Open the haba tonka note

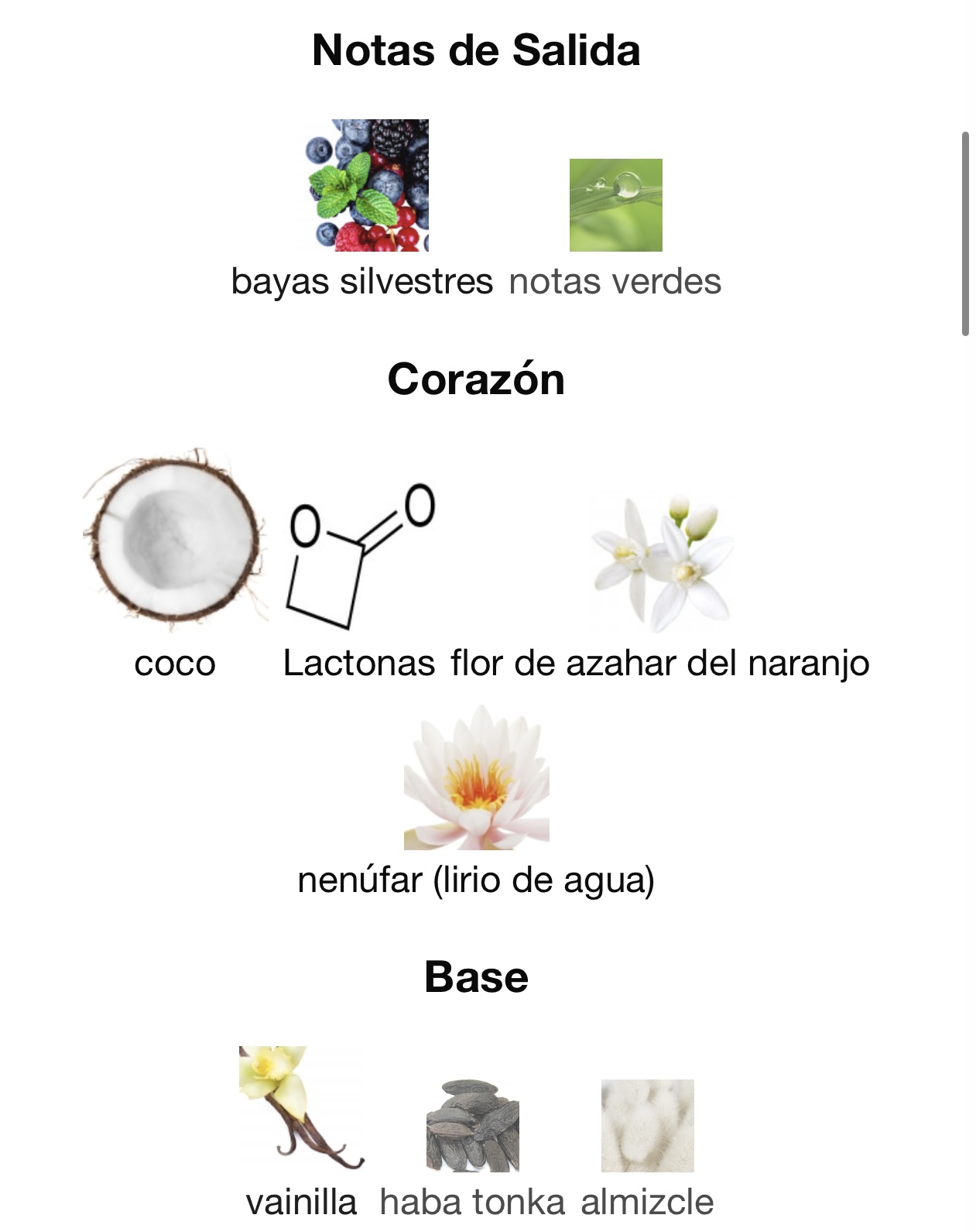[x=472, y=1125]
